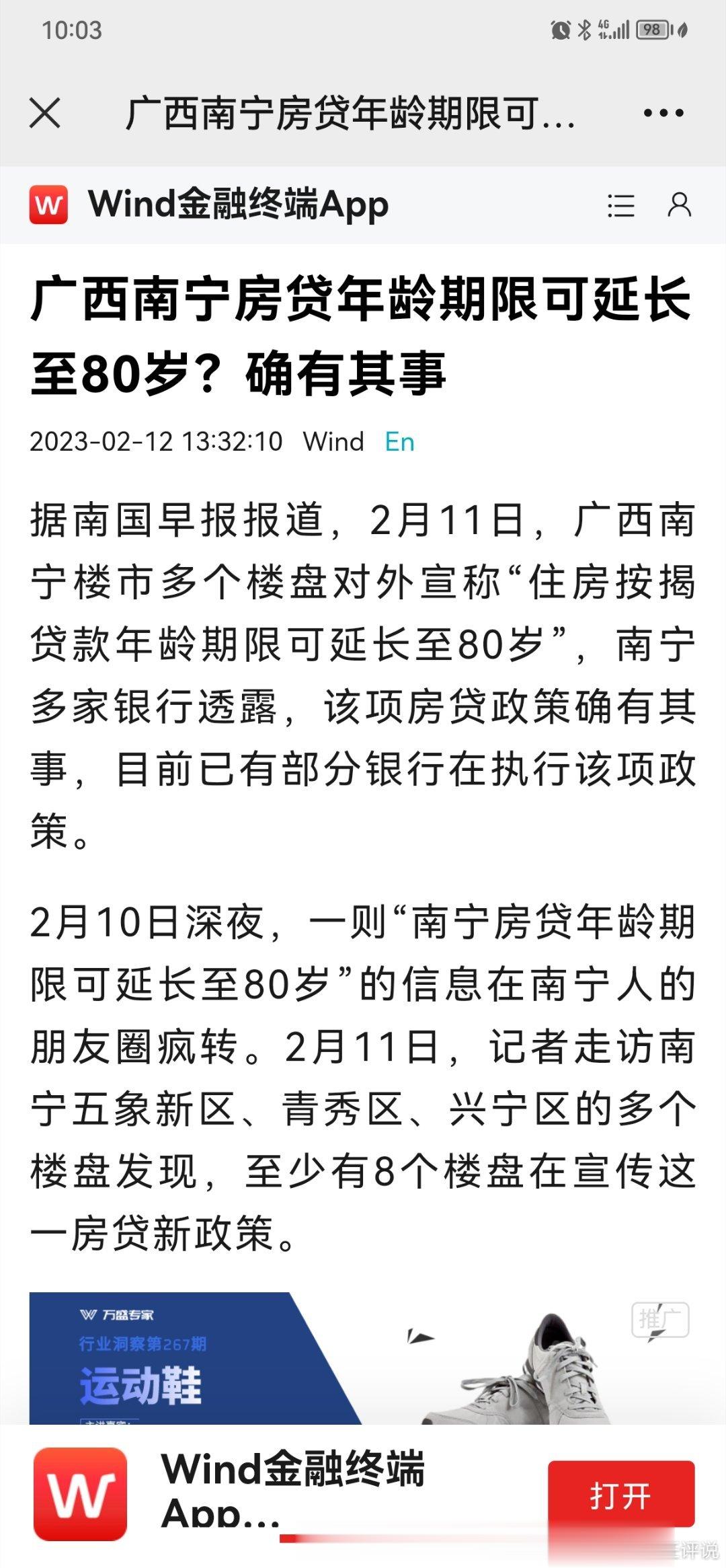The image size is (726, 1568).
Task: Switch the article to En version
Action: point(399,442)
